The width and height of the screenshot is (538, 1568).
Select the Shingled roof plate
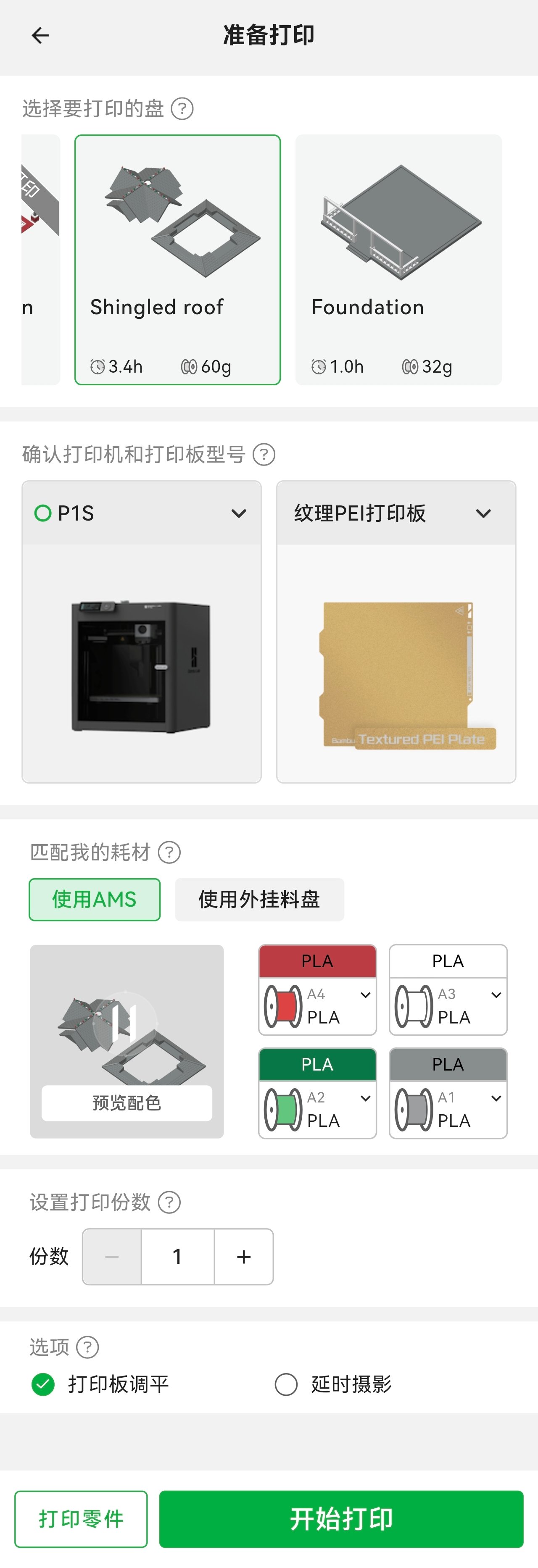coord(177,259)
